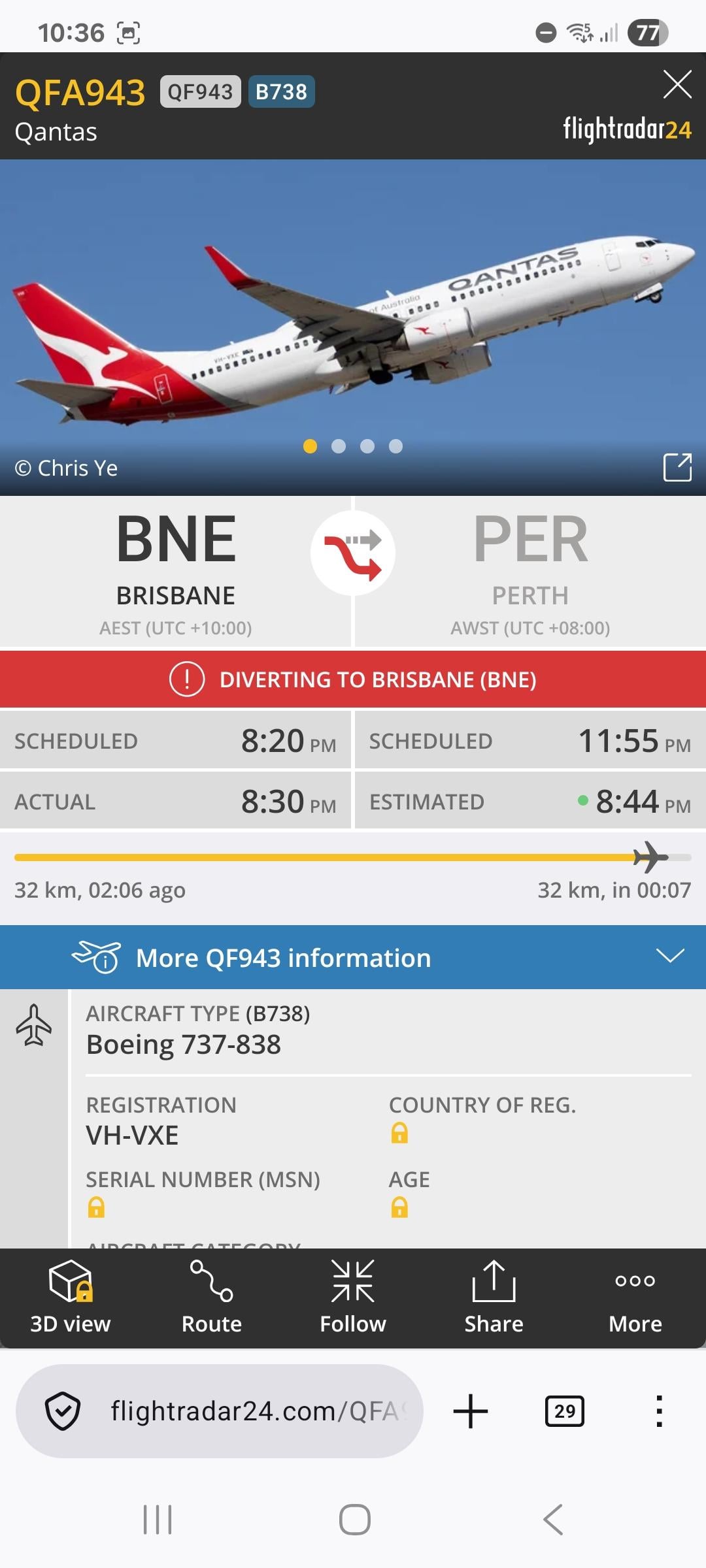Open aircraft photo in external view
Screen dimensions: 706x1568
click(x=677, y=467)
